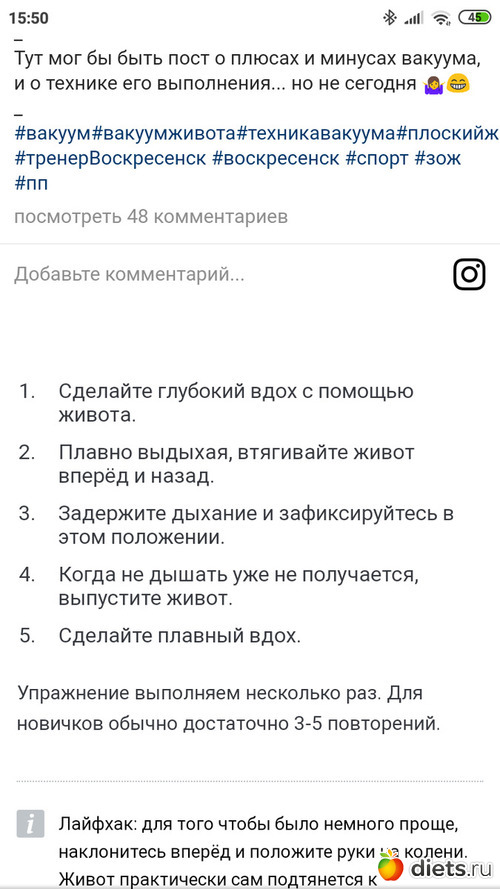Focus the 'Добавьте комментарий' field

227,274
